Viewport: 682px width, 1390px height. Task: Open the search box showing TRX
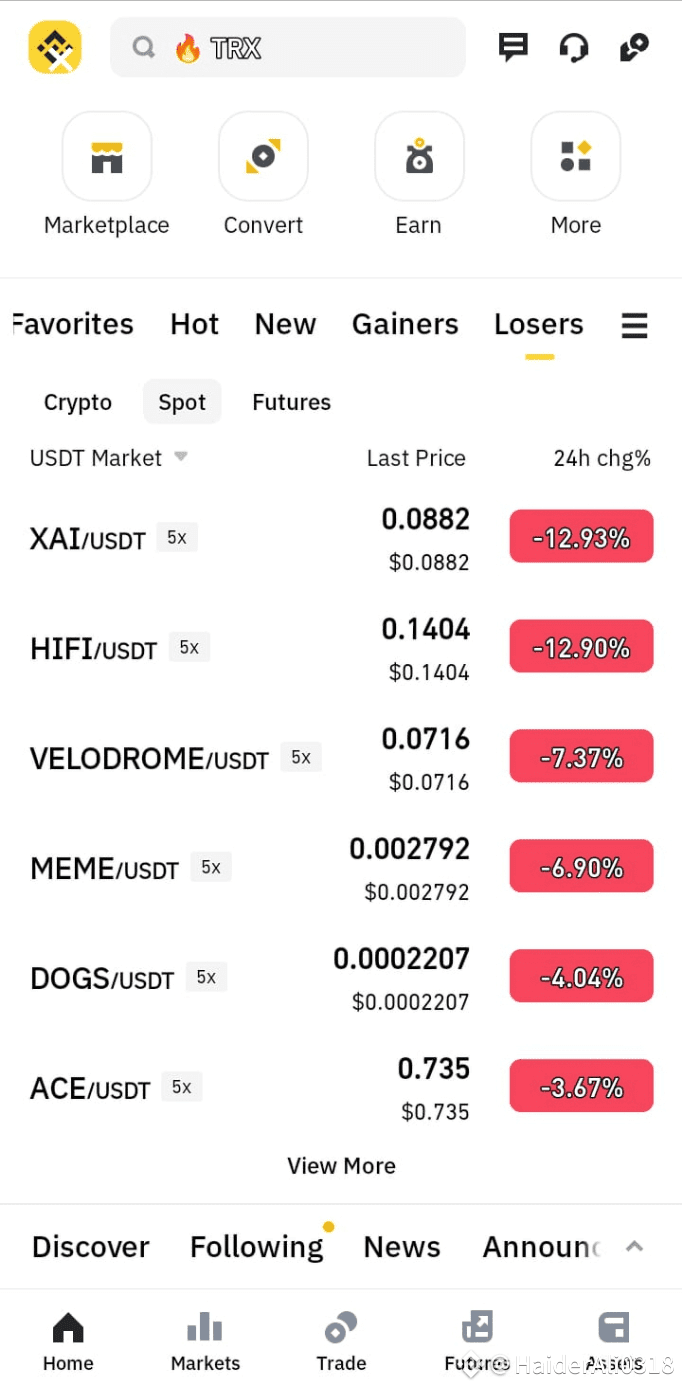click(x=287, y=47)
